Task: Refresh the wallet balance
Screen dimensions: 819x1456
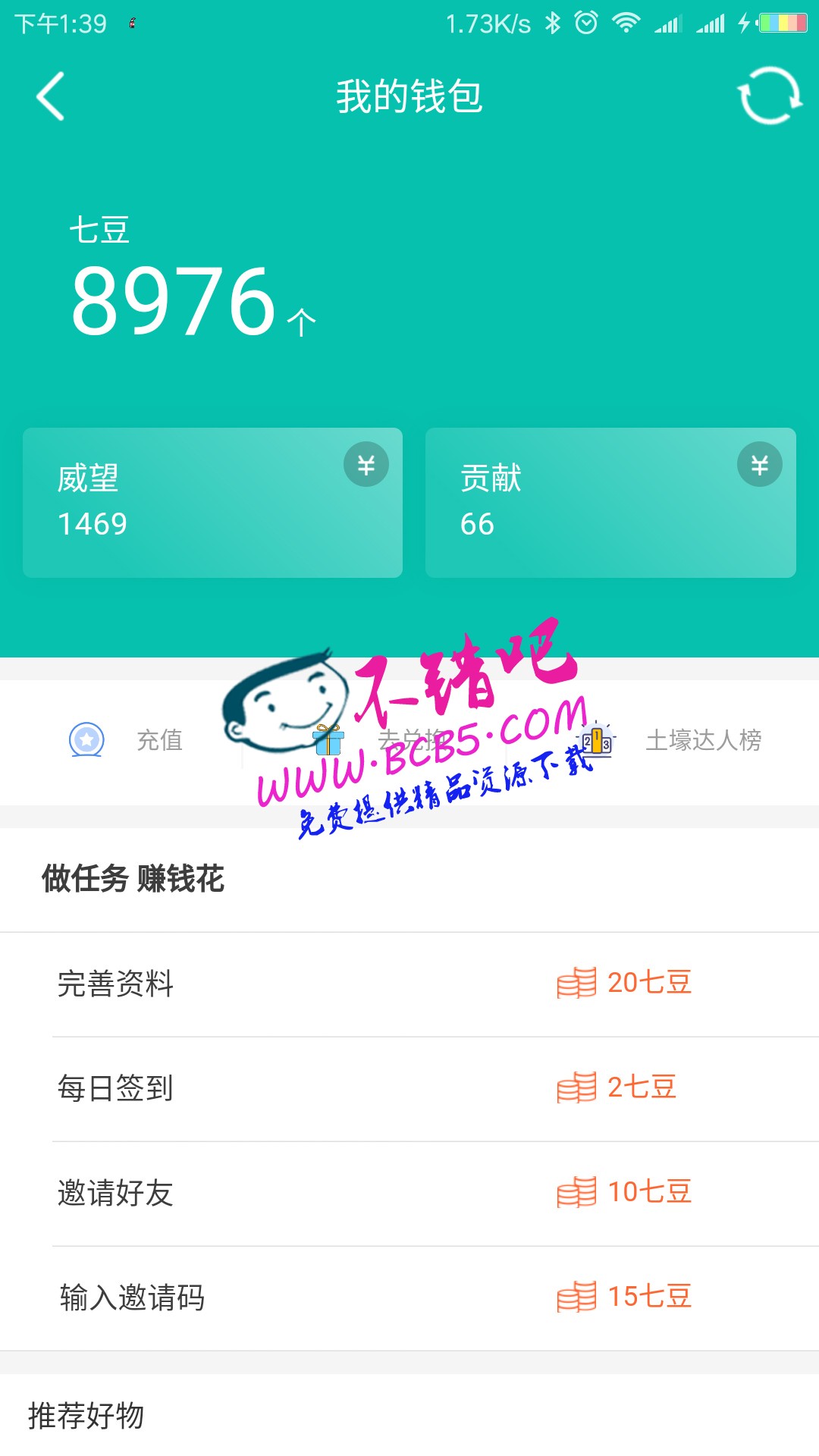Action: (x=770, y=96)
